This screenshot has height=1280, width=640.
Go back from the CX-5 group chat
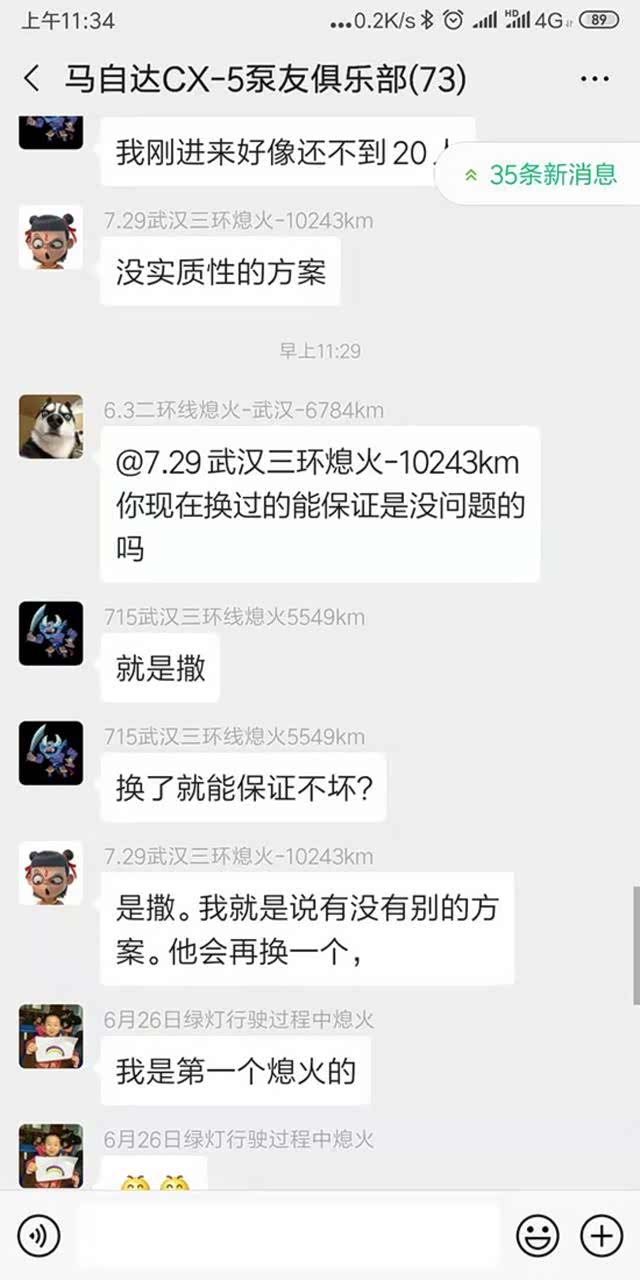point(33,78)
